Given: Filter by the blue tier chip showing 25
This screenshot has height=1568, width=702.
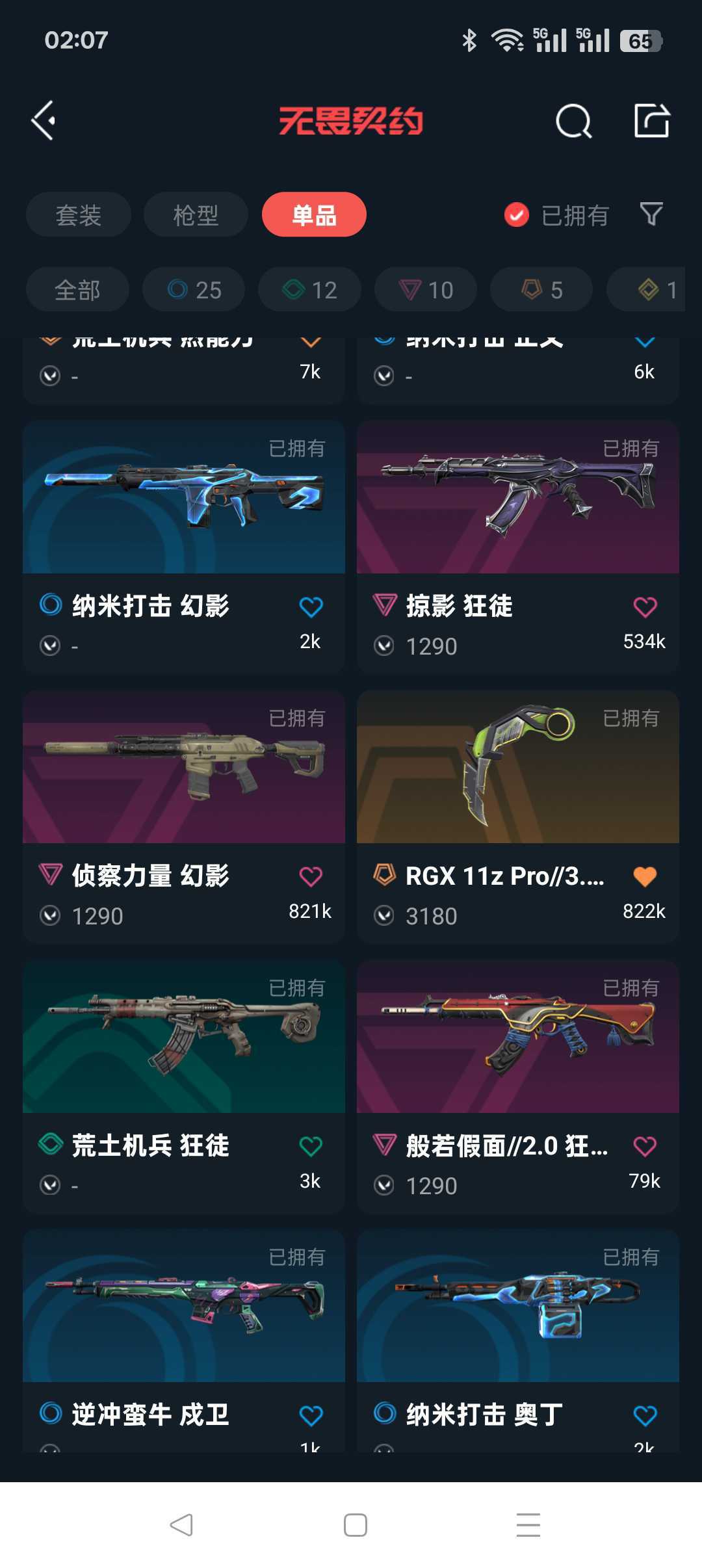Looking at the screenshot, I should pyautogui.click(x=194, y=289).
